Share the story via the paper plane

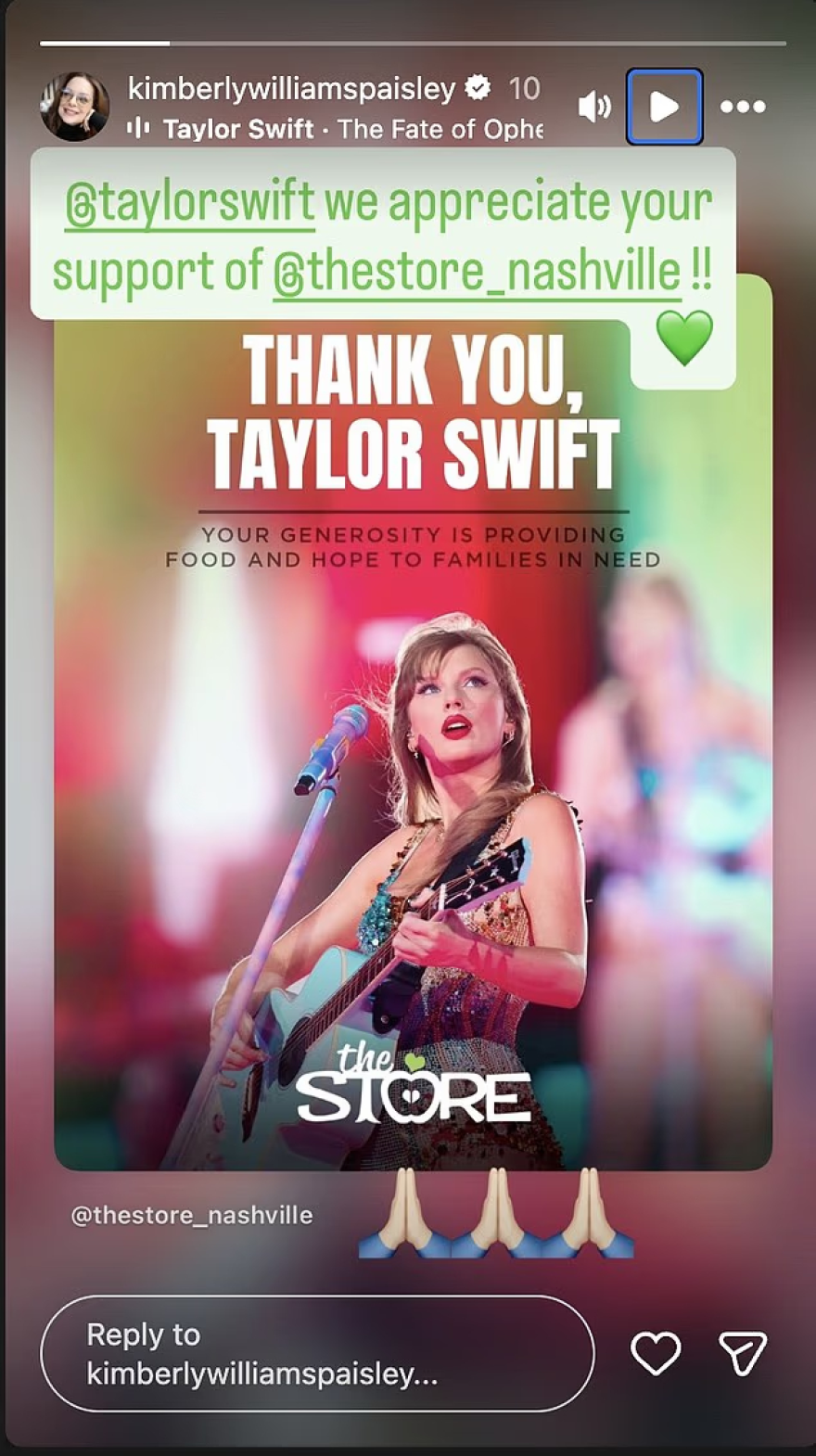743,1354
